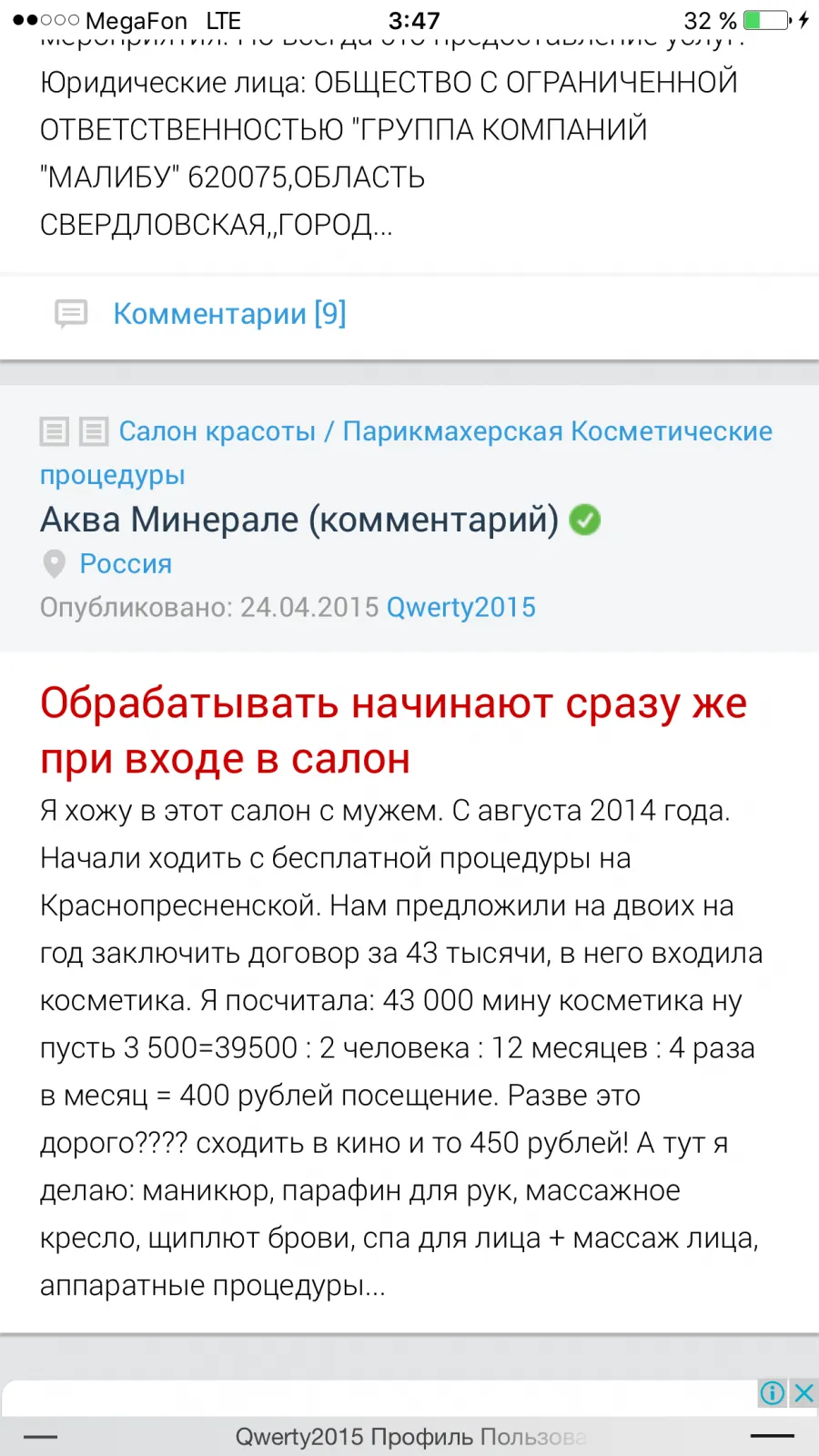Tap the Россия location link
Image resolution: width=819 pixels, height=1456 pixels.
(x=126, y=564)
